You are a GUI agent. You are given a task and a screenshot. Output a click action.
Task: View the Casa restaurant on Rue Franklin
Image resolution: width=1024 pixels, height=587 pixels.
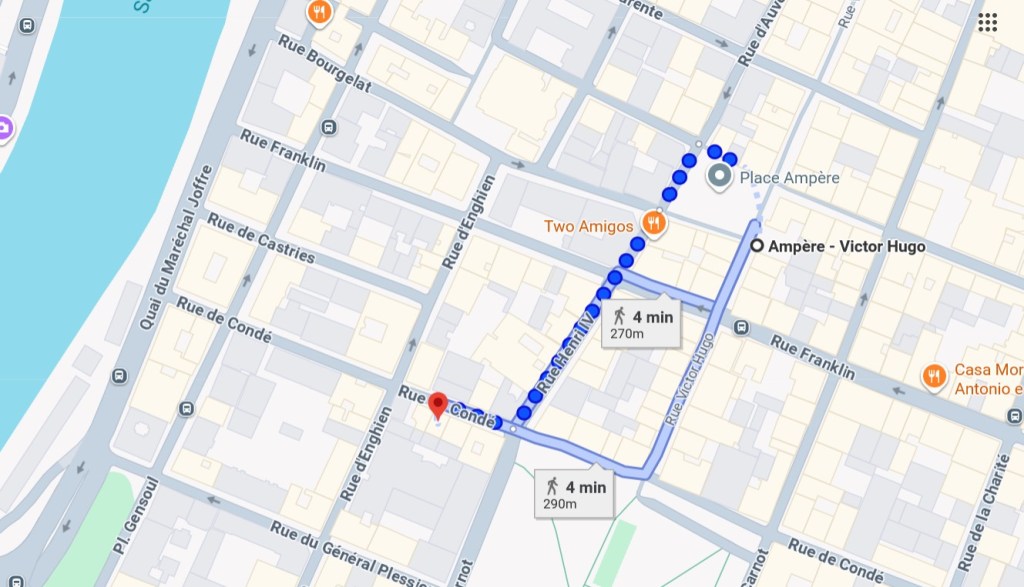click(934, 377)
